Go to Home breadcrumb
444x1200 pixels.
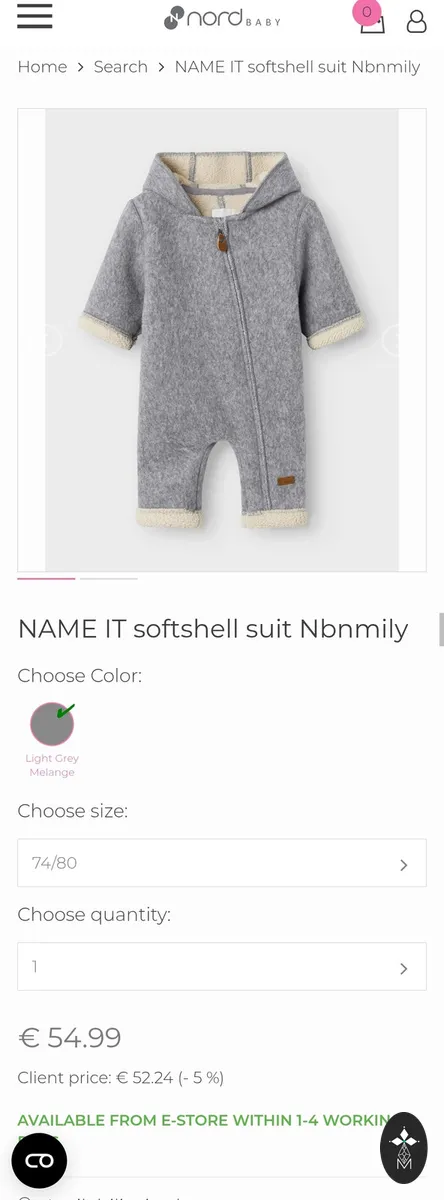(x=42, y=67)
